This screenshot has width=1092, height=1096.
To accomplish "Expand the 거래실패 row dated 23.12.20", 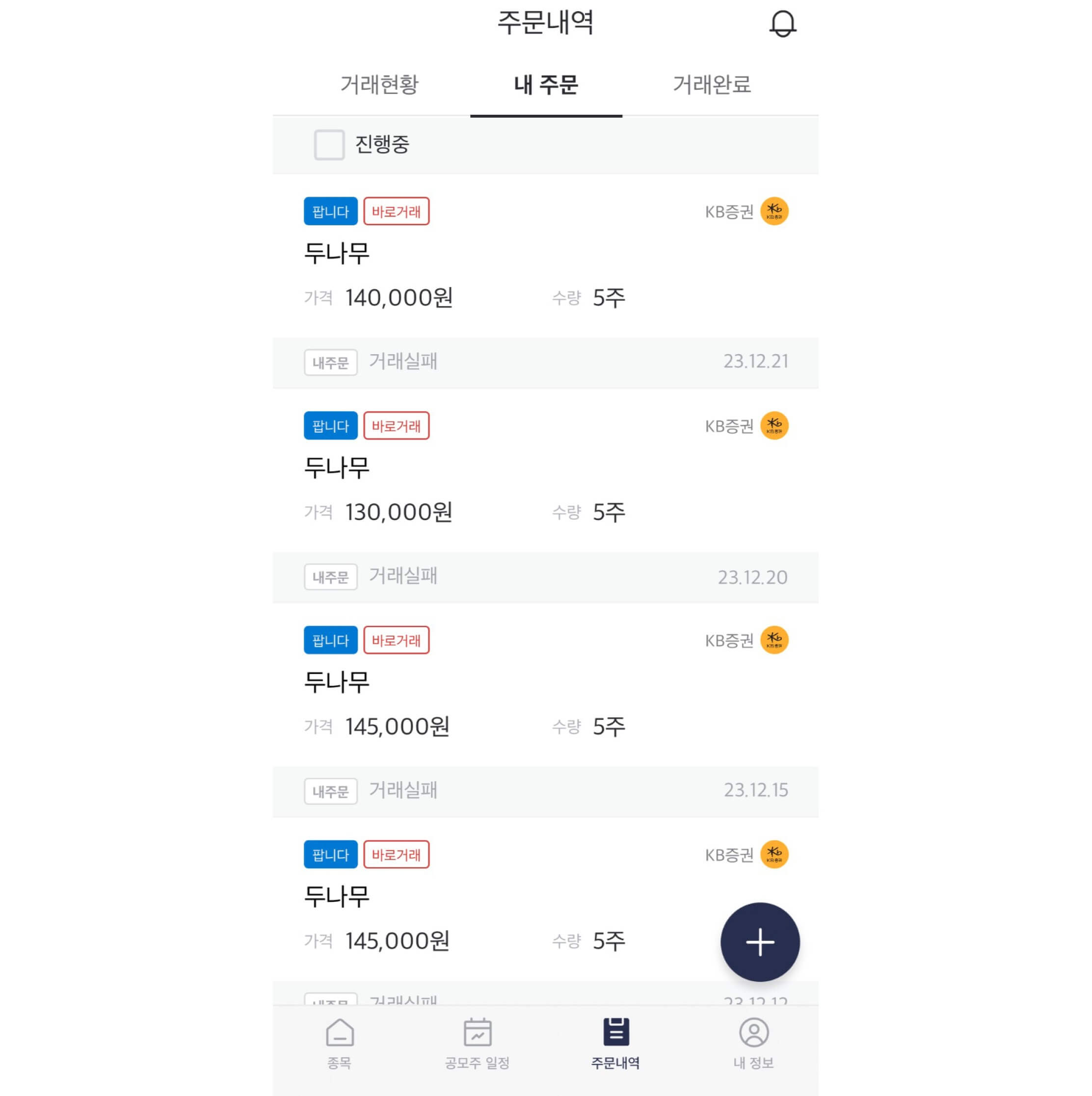I will point(545,577).
